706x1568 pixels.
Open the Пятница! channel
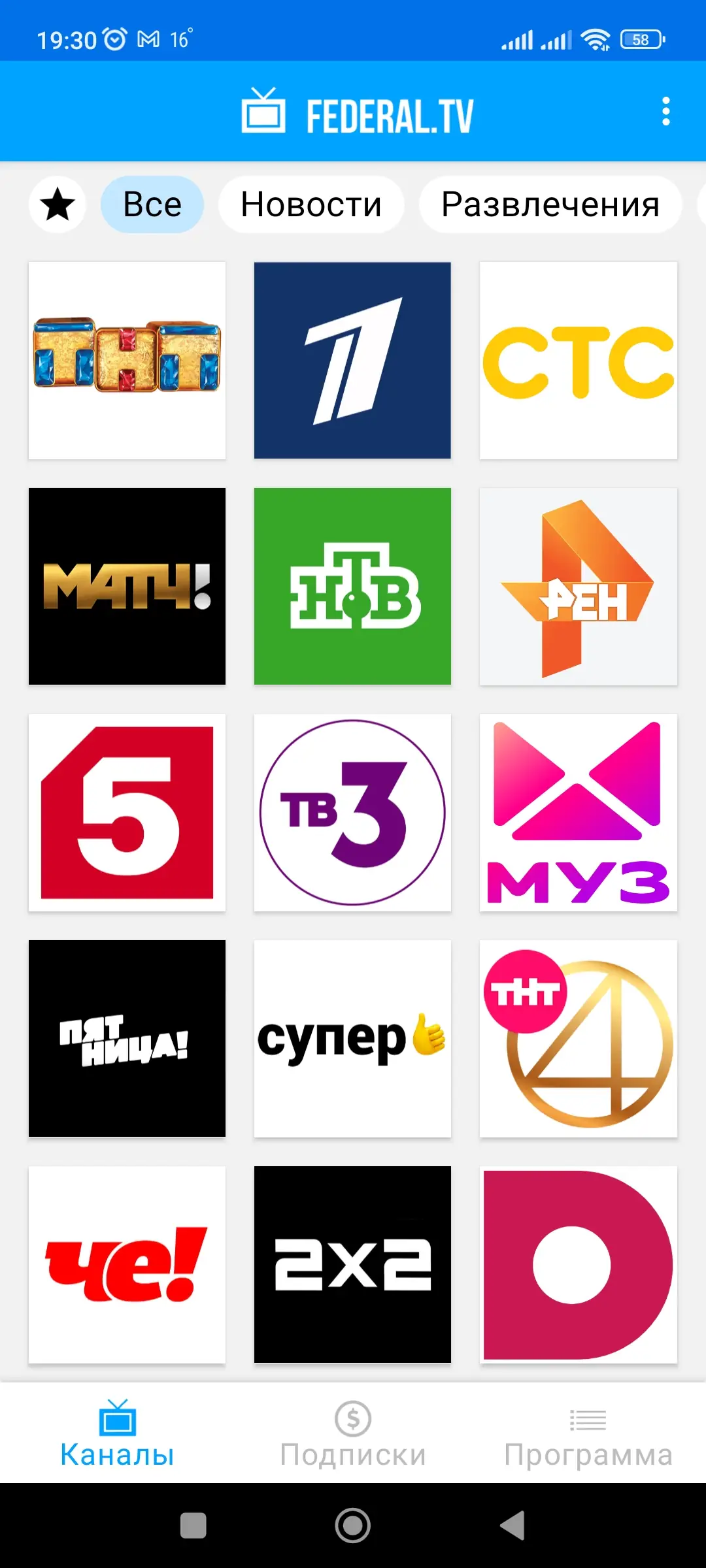(x=127, y=1038)
